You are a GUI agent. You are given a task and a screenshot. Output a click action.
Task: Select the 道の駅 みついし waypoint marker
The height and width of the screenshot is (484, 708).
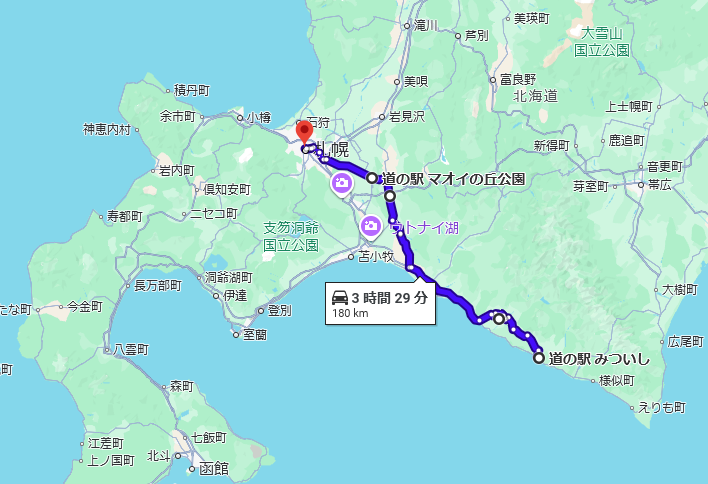(x=539, y=357)
